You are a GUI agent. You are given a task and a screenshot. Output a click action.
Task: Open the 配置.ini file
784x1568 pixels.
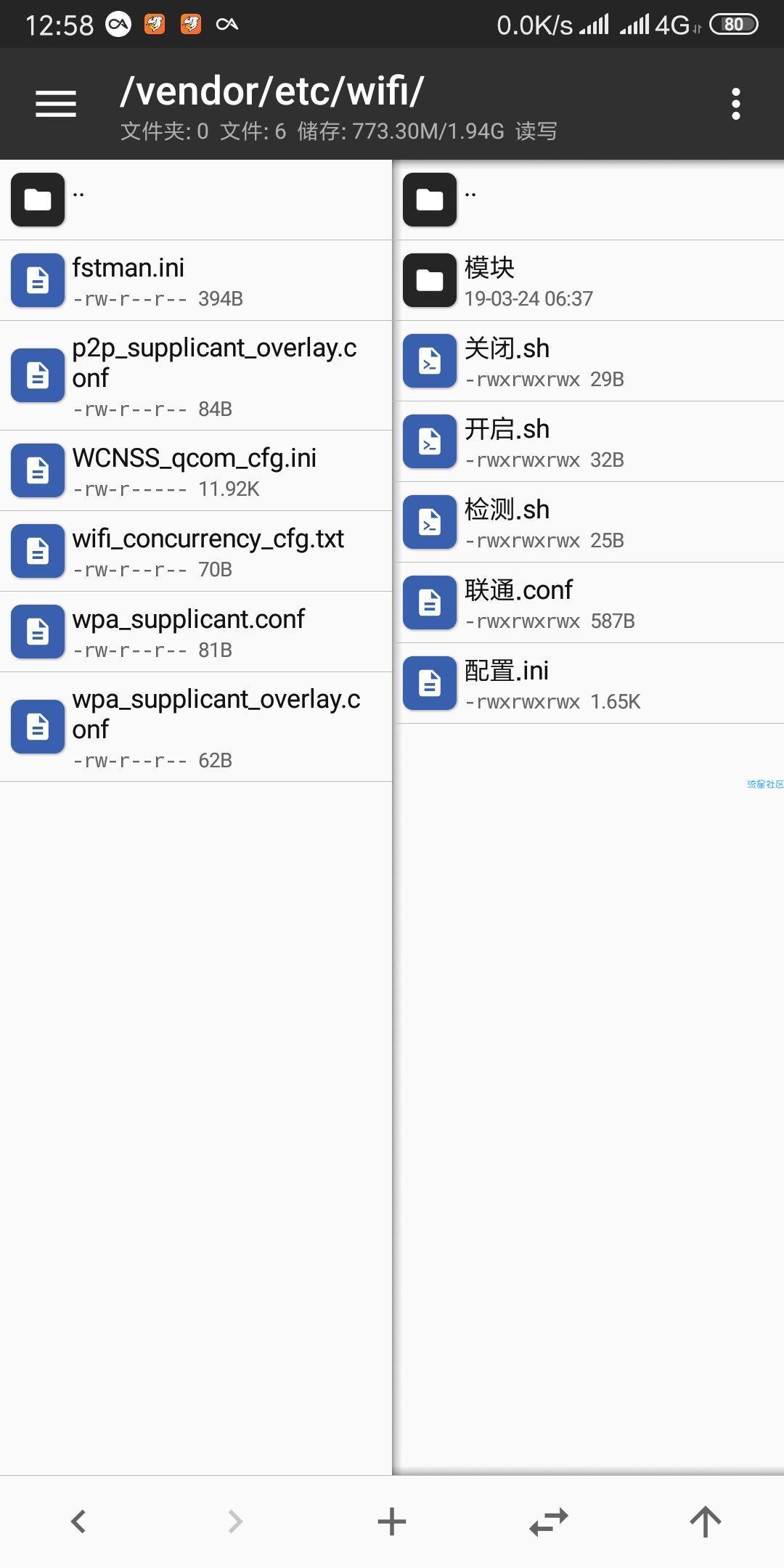pos(589,684)
